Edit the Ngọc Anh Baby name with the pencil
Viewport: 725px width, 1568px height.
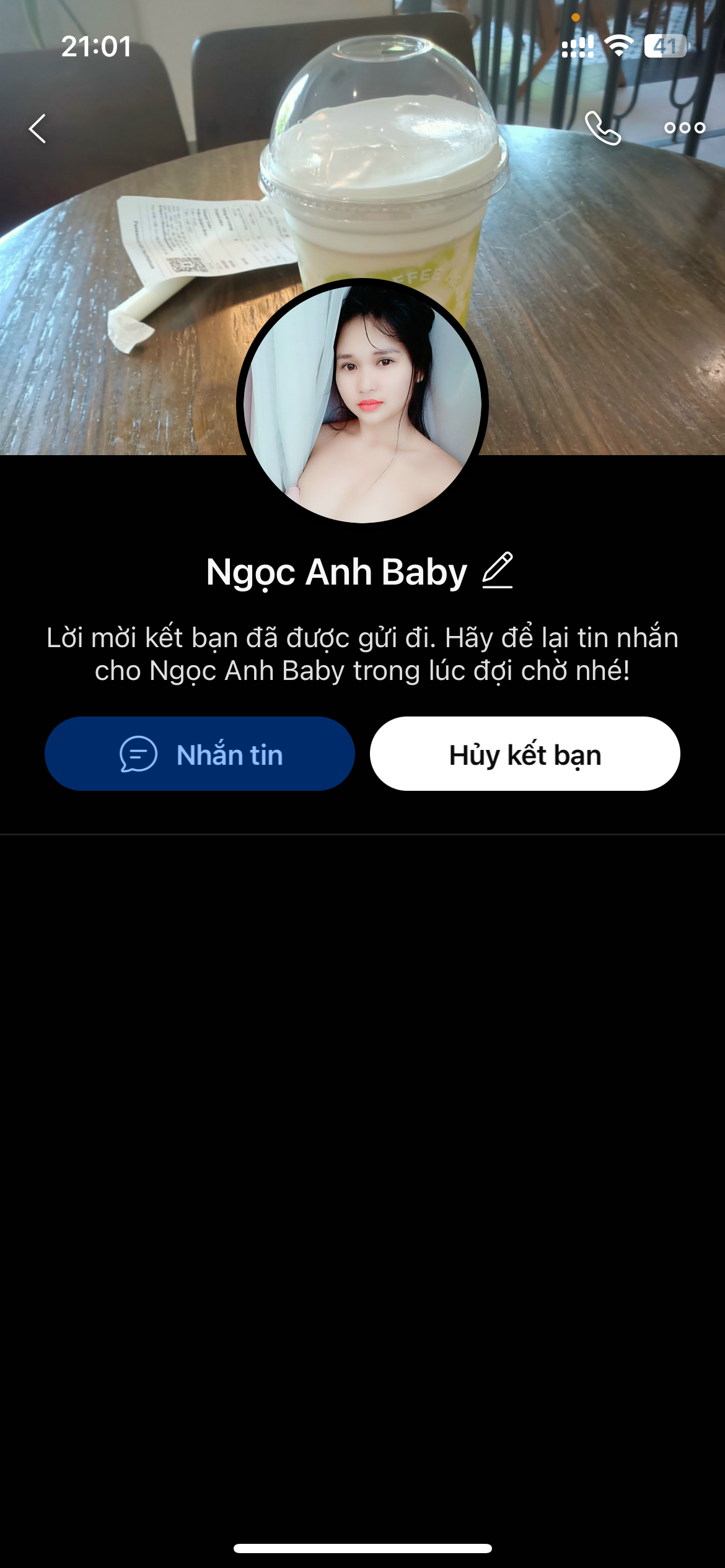pyautogui.click(x=498, y=570)
